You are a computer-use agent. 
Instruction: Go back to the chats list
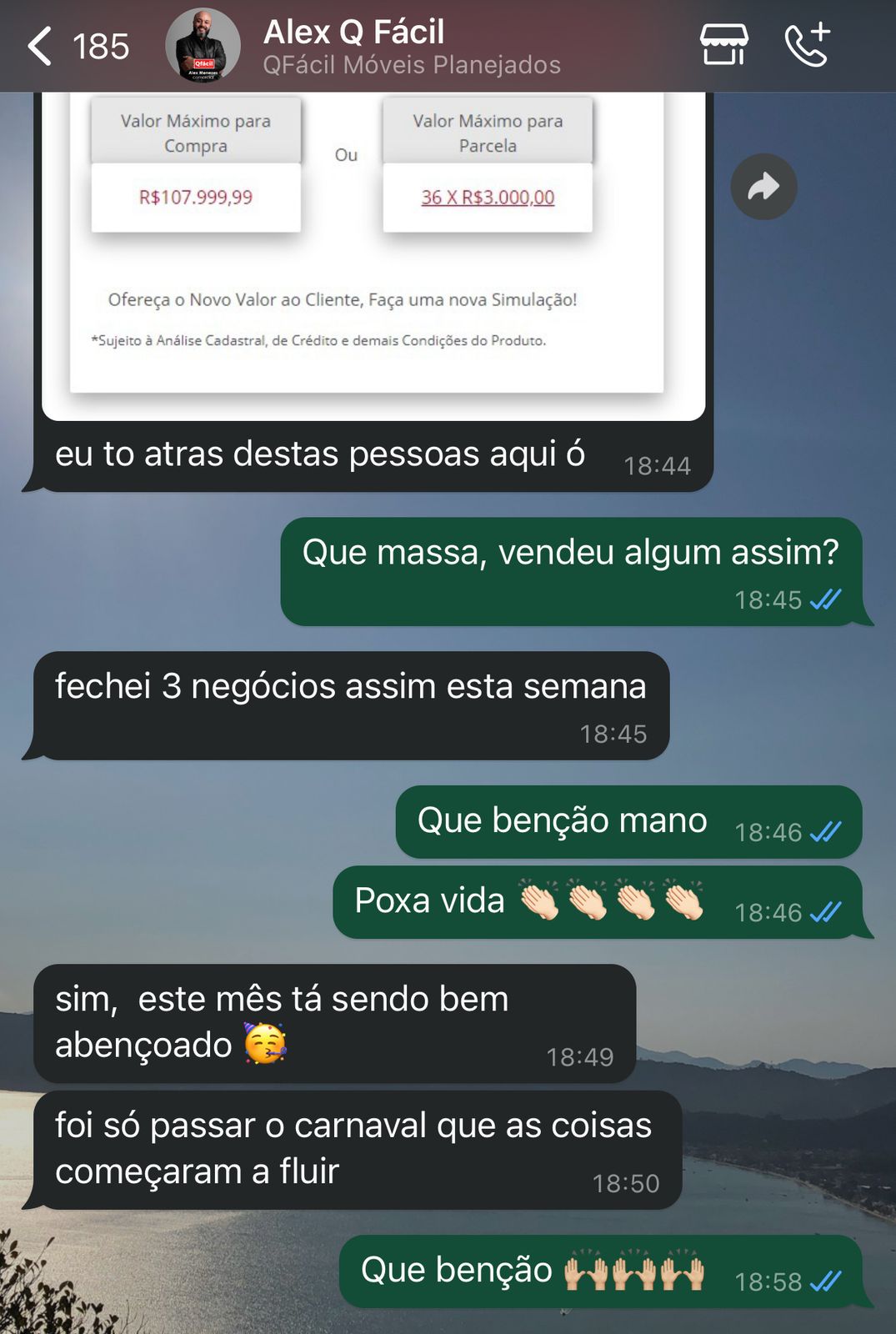[x=40, y=46]
